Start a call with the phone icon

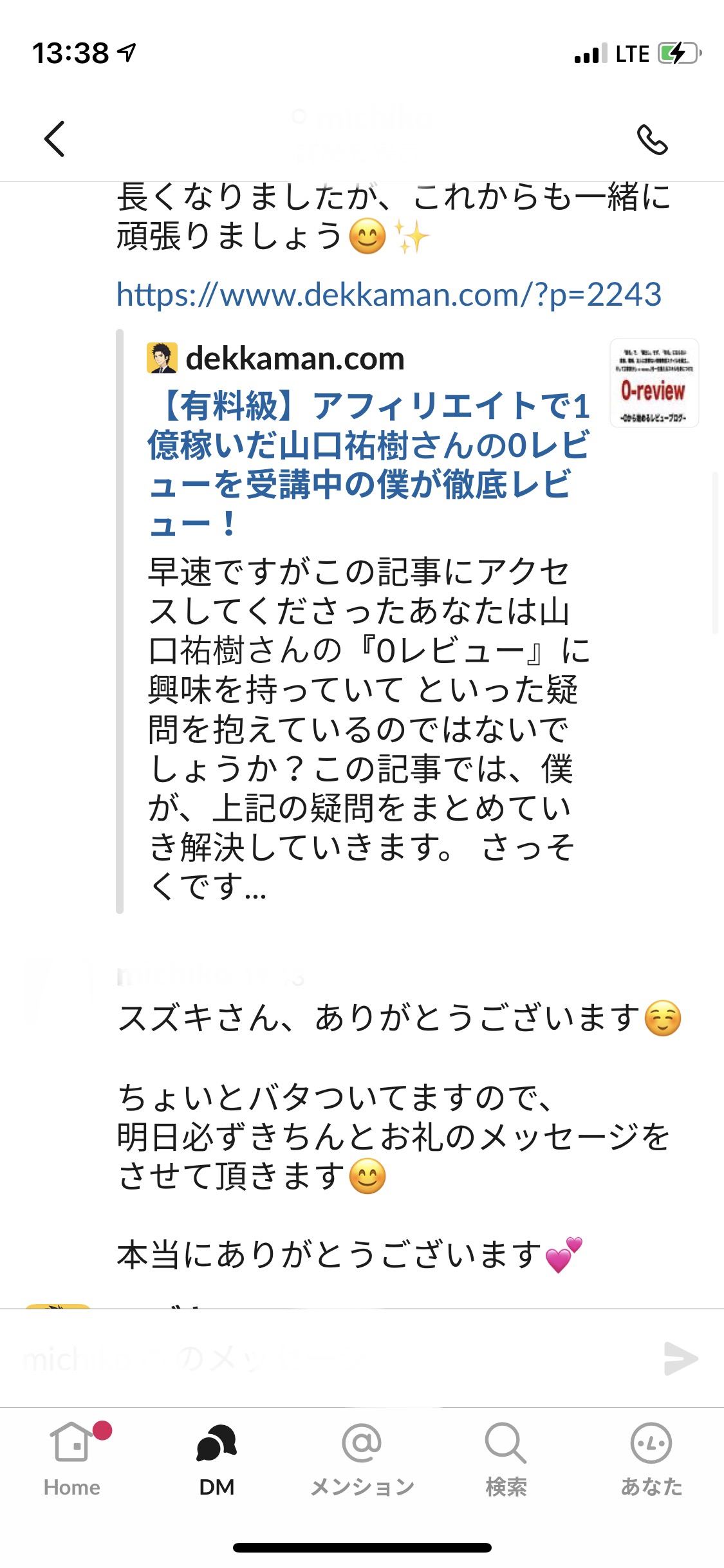[x=652, y=140]
